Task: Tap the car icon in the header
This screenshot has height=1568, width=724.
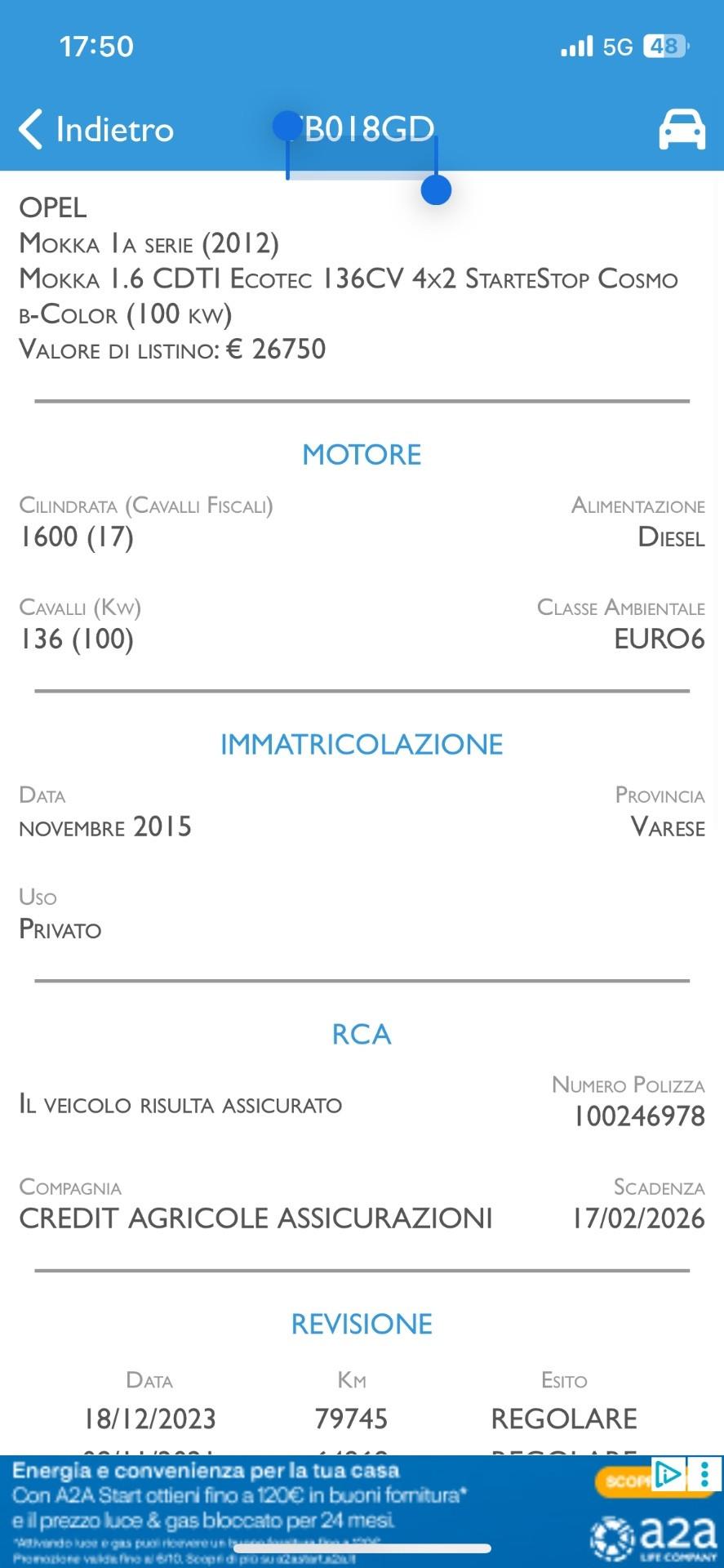Action: pos(682,130)
